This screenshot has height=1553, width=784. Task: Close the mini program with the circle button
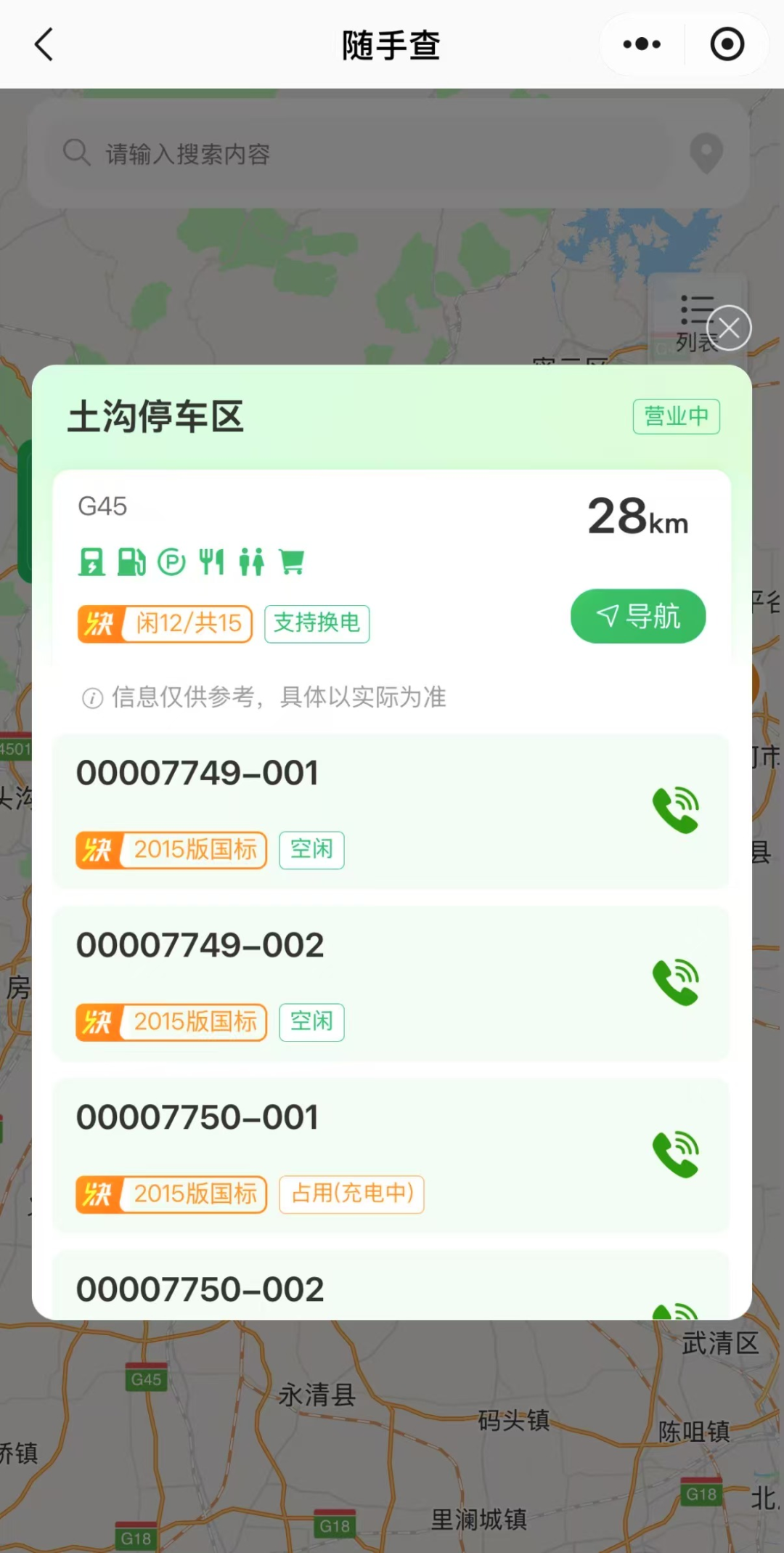point(727,44)
